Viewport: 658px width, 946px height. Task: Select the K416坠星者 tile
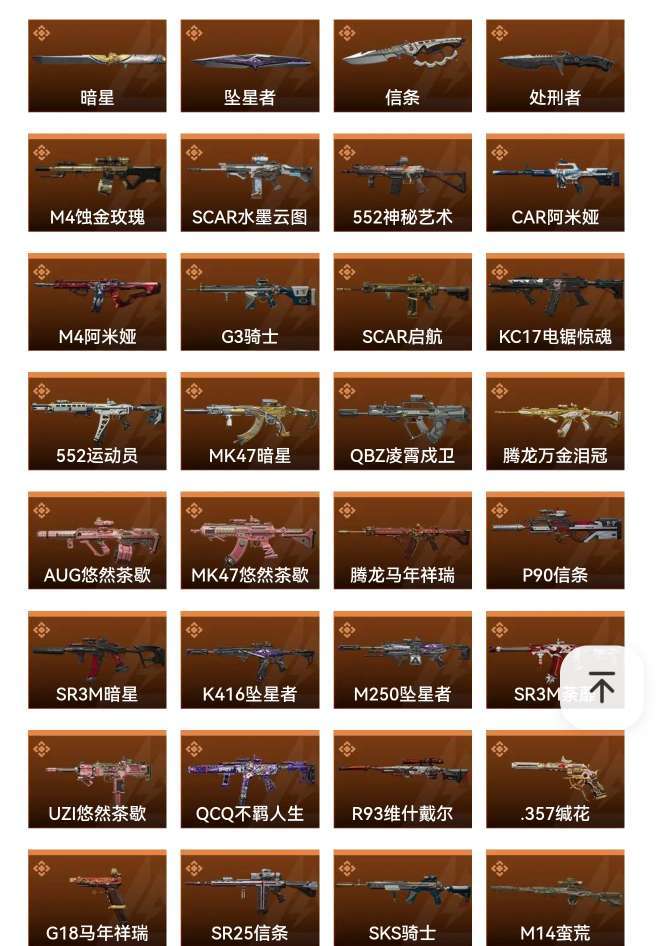coord(250,660)
